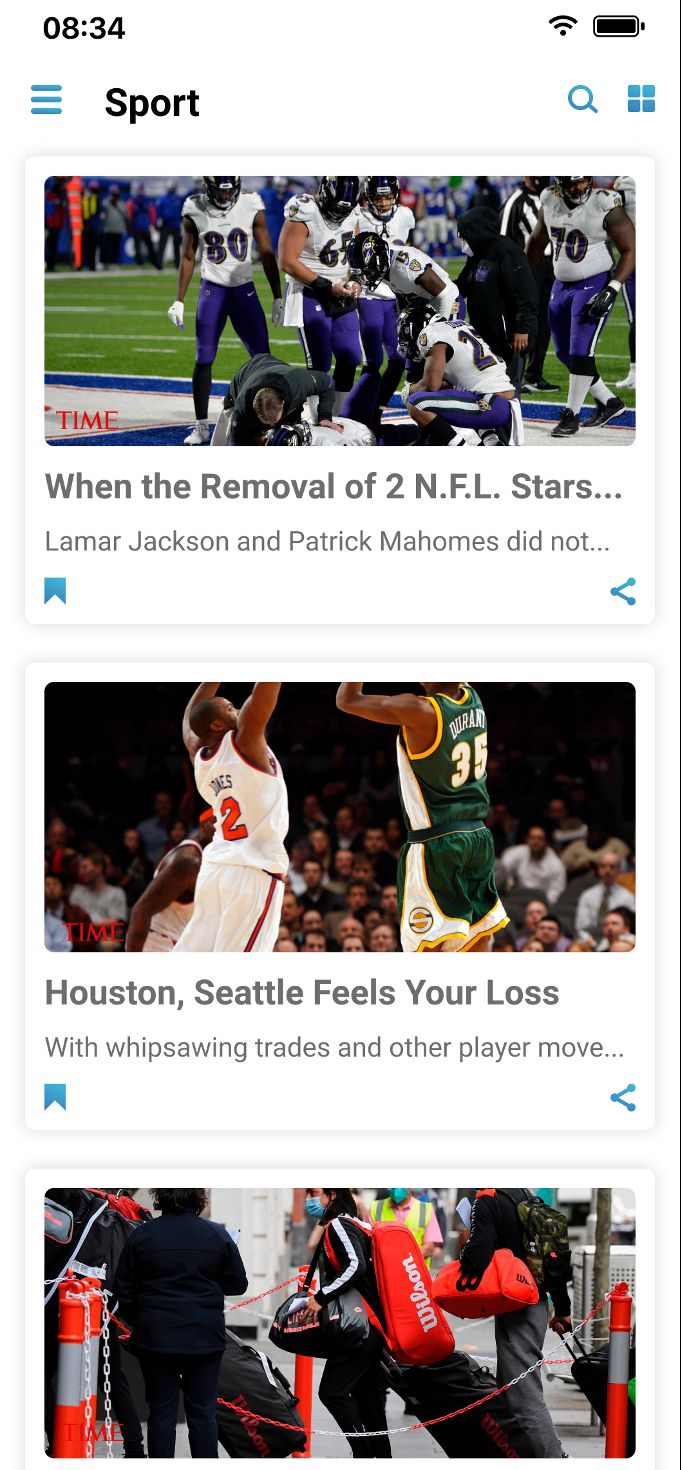The width and height of the screenshot is (681, 1470).
Task: Open the Houston, Seattle Feels Your Loss article
Action: [302, 993]
